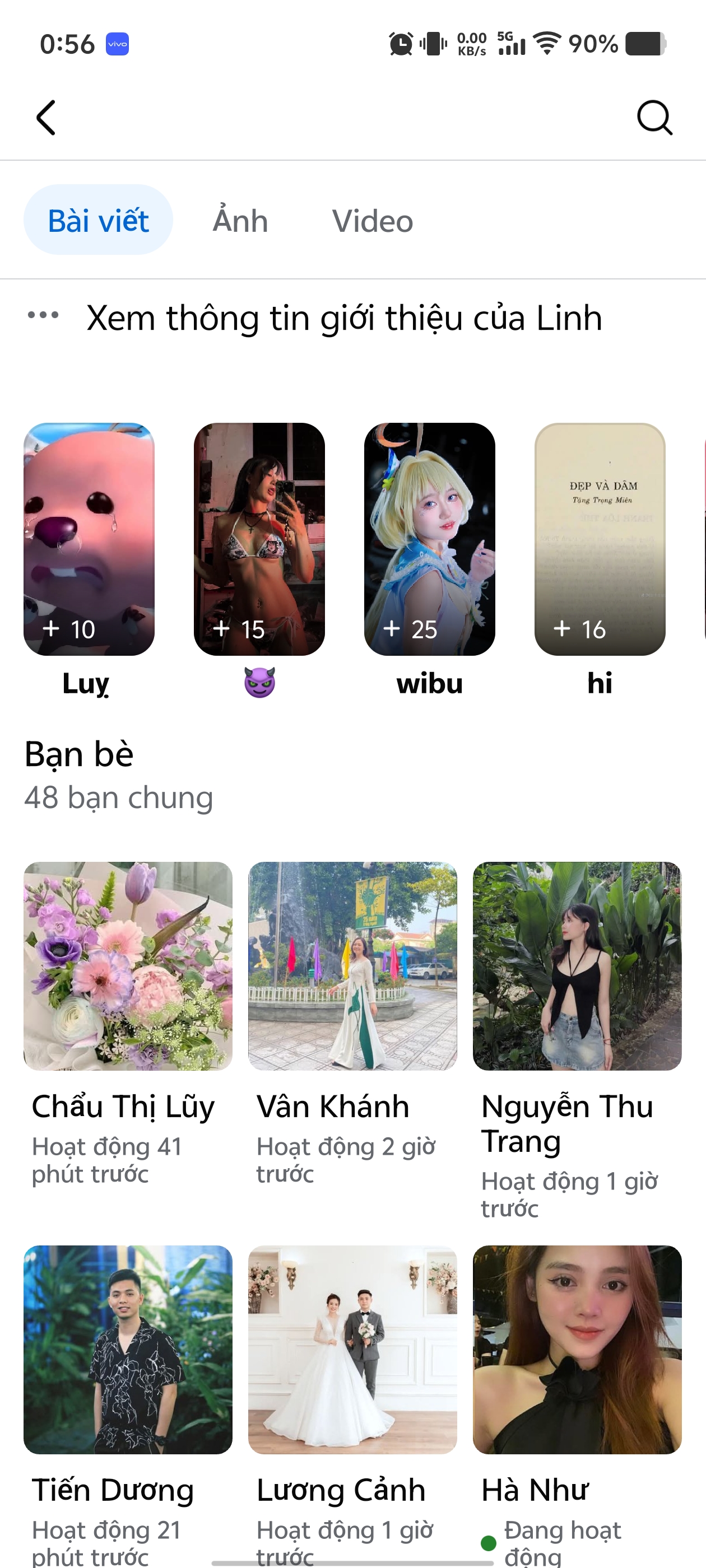Open the wibu highlight collection

coord(429,539)
